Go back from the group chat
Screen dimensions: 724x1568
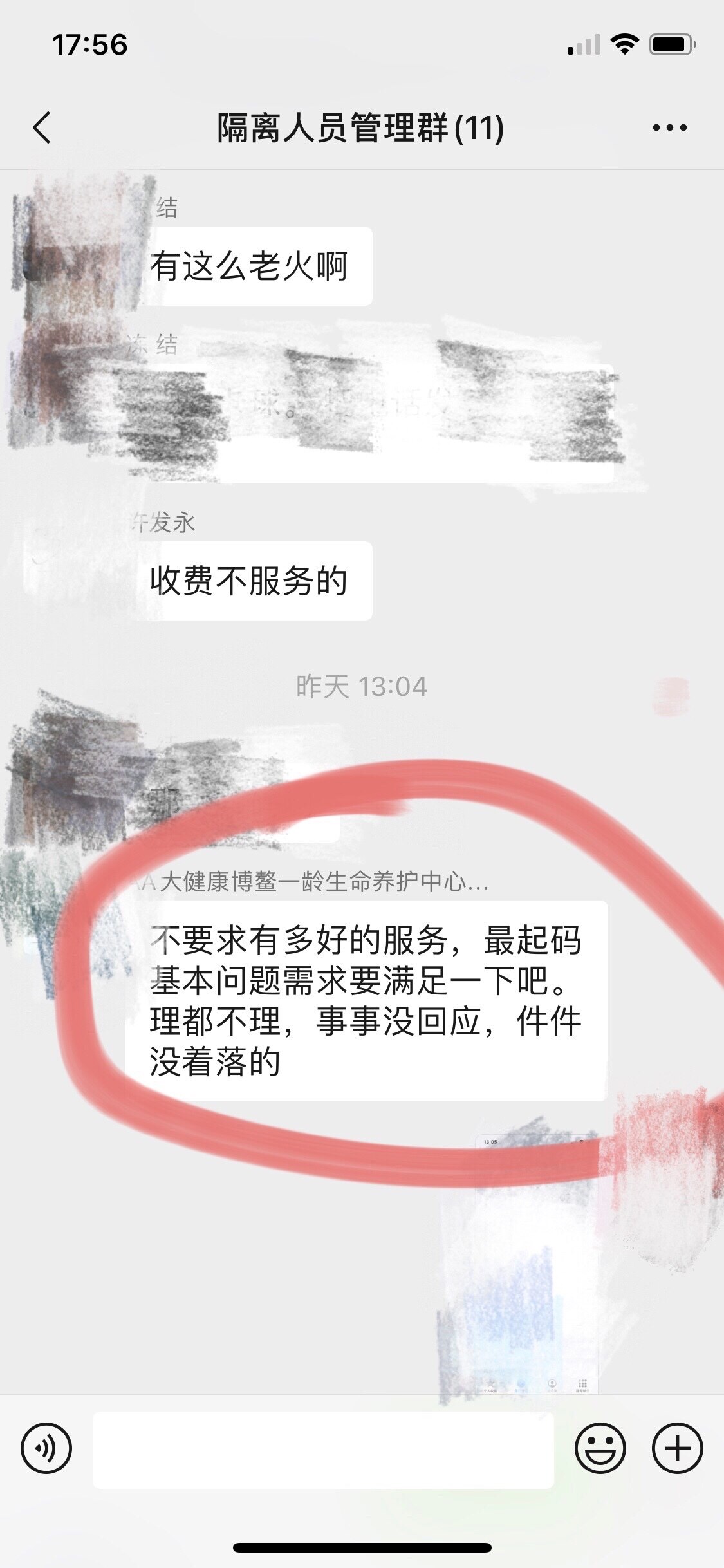point(42,127)
